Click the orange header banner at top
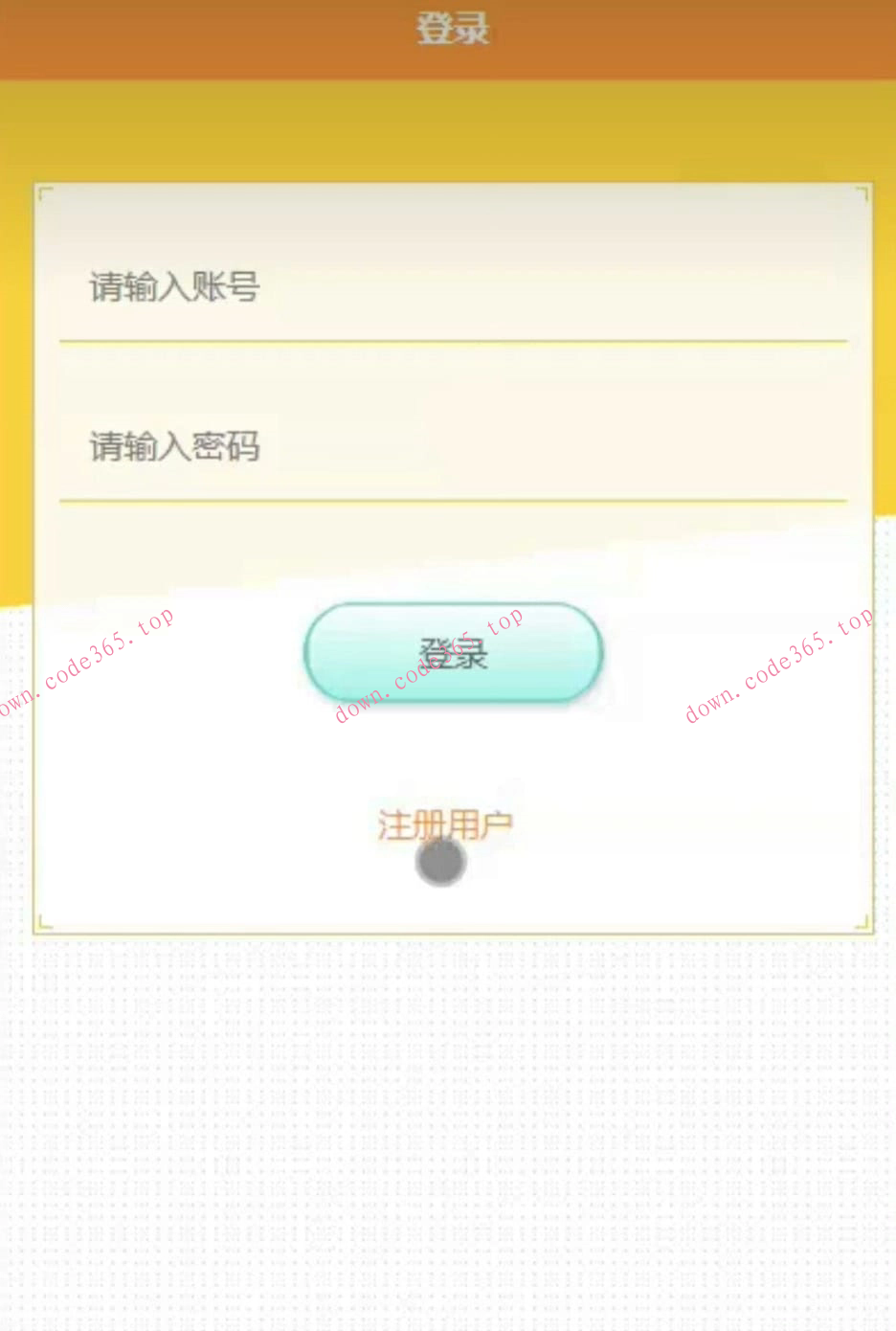The height and width of the screenshot is (1331, 896). [448, 38]
